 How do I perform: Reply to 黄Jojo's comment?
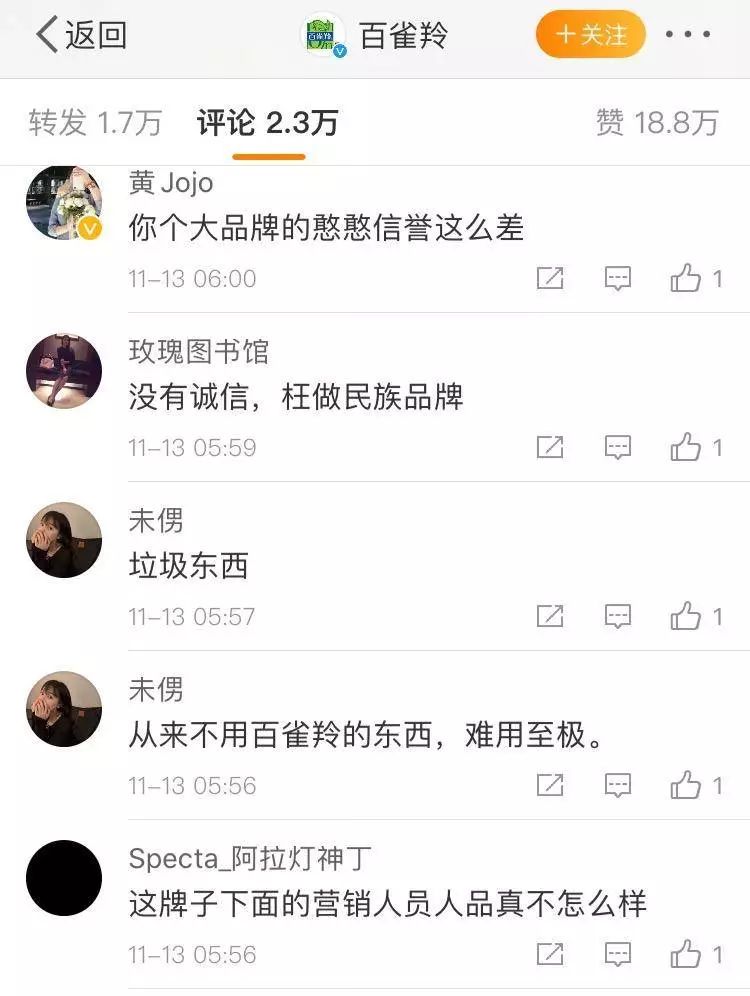[x=618, y=278]
